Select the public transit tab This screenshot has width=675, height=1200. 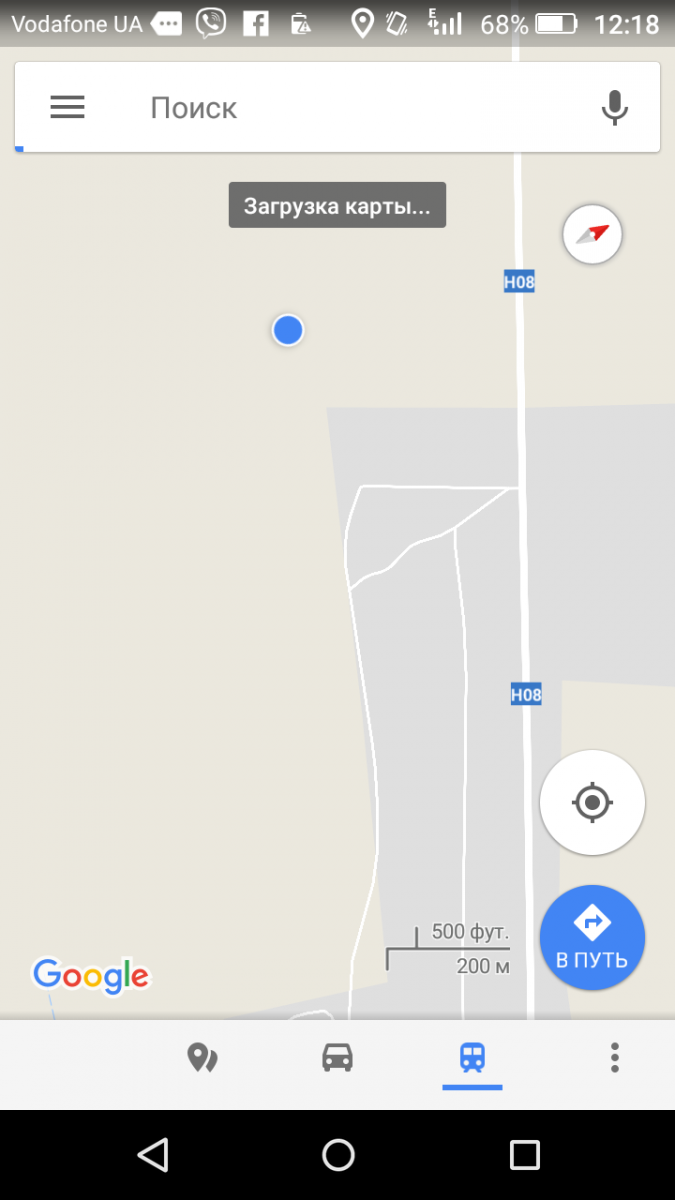tap(472, 1057)
